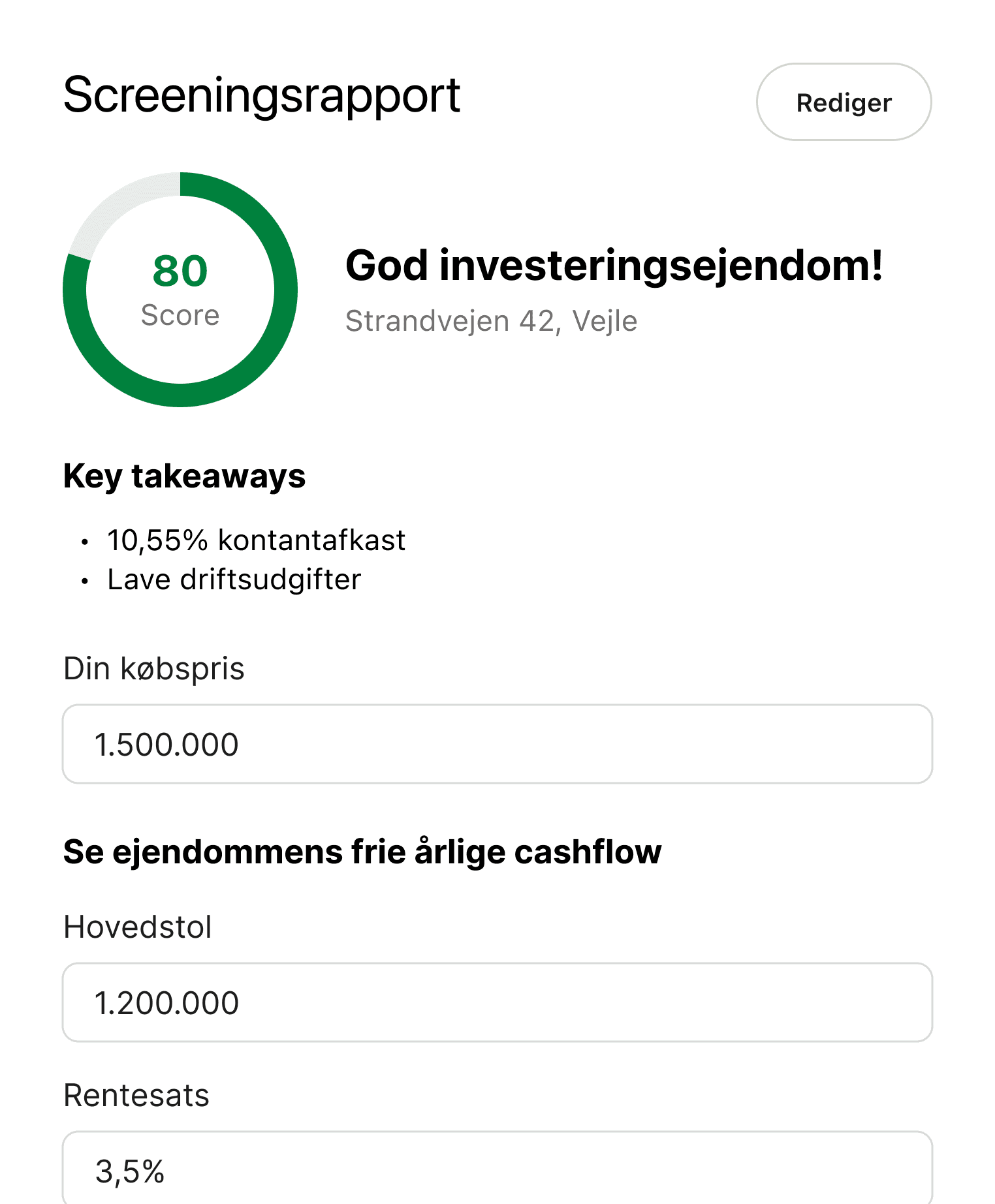Image resolution: width=995 pixels, height=1204 pixels.
Task: Click the Screeningsrapport page title
Action: [261, 96]
